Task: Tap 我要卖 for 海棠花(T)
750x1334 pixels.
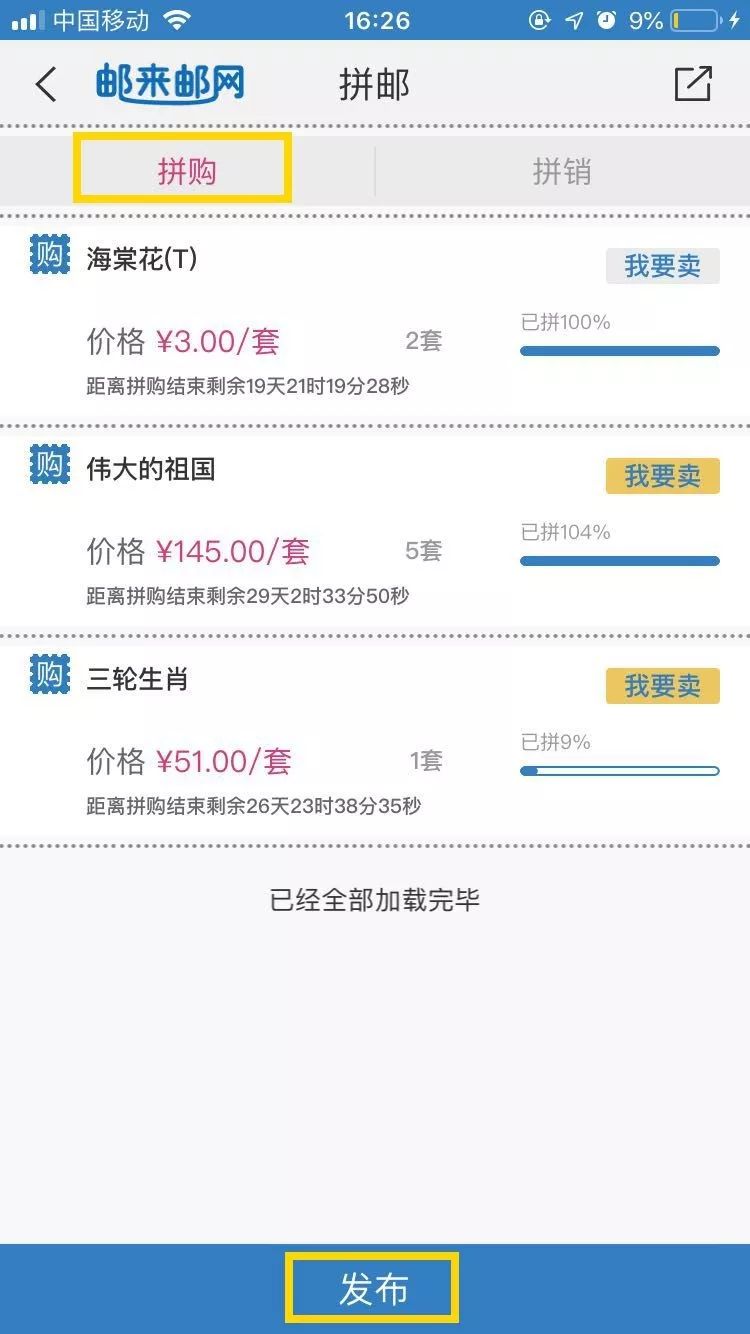Action: pyautogui.click(x=662, y=266)
